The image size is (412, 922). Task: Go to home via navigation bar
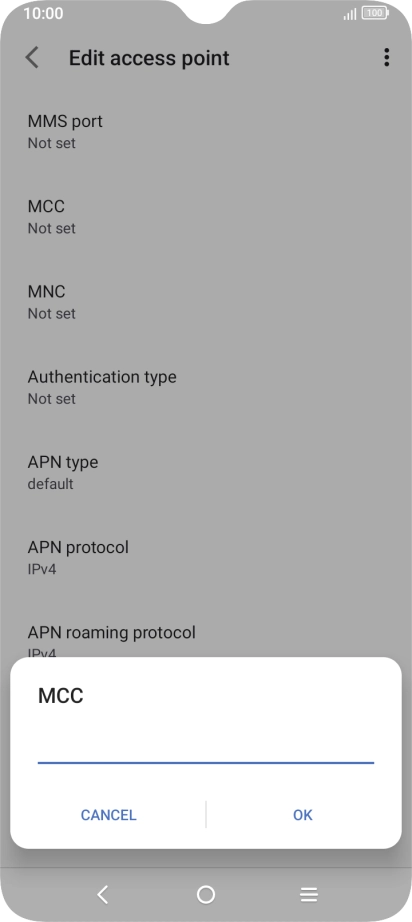coord(206,894)
